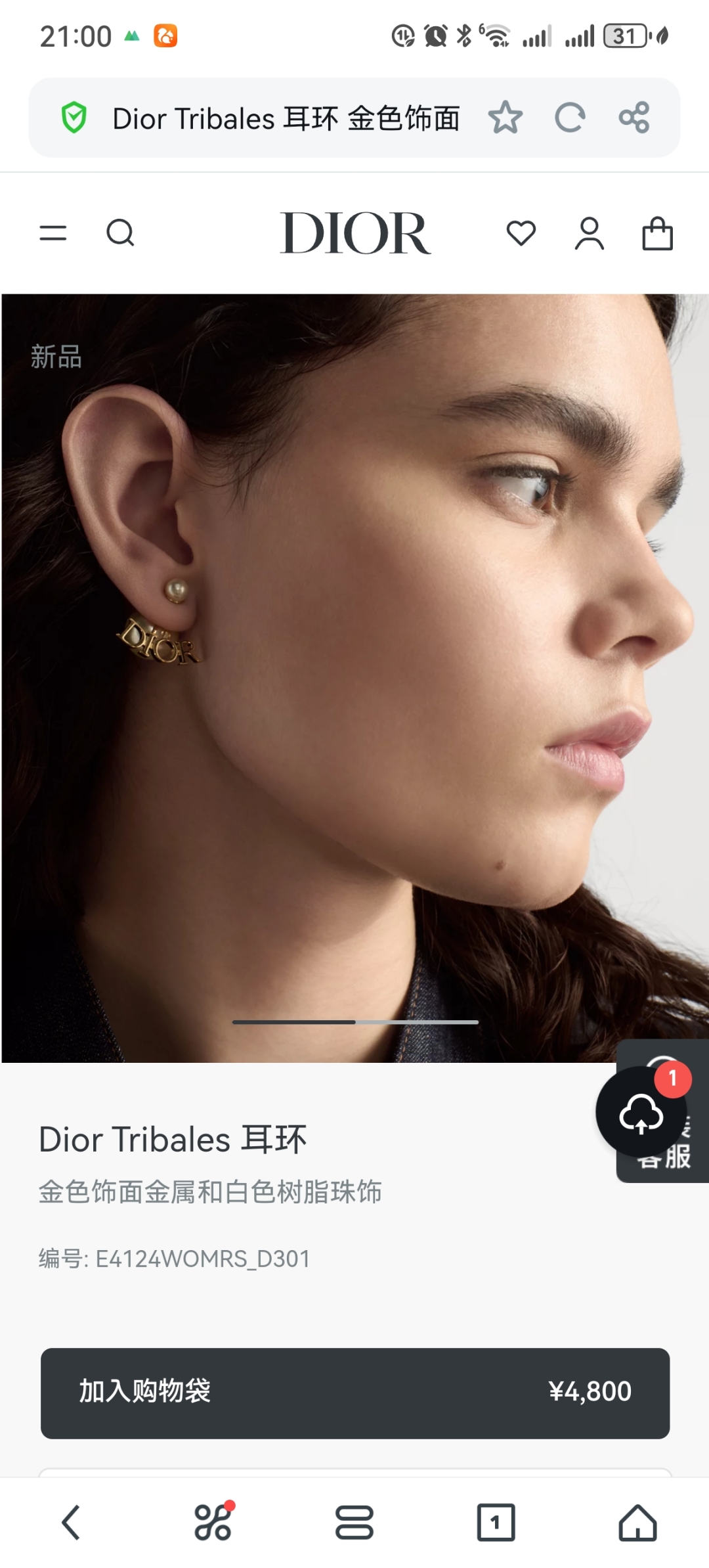Tap the DIOR logo to go home
709x1568 pixels.
pos(355,233)
